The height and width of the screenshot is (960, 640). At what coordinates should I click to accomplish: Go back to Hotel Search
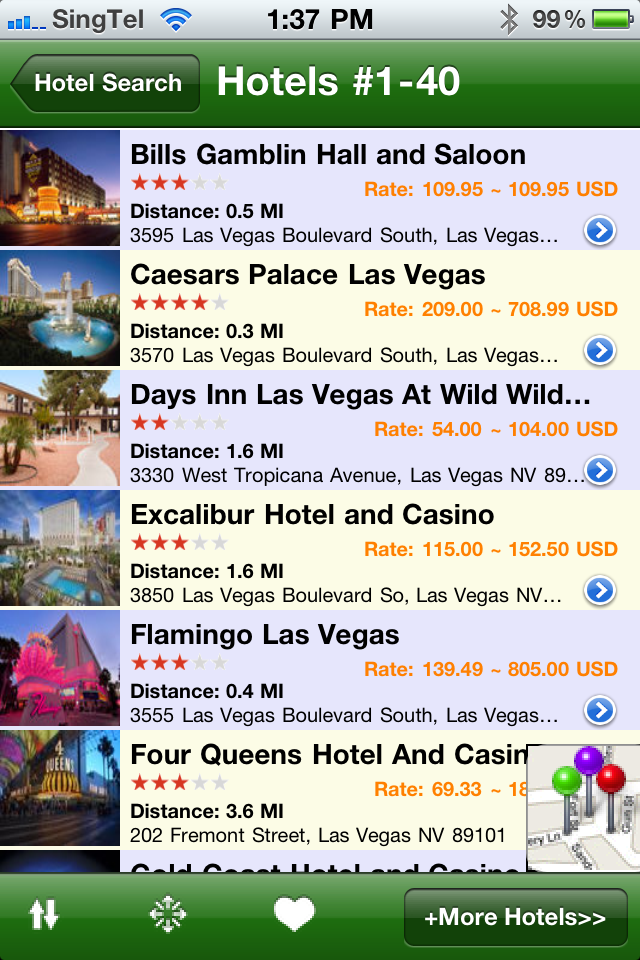point(105,83)
